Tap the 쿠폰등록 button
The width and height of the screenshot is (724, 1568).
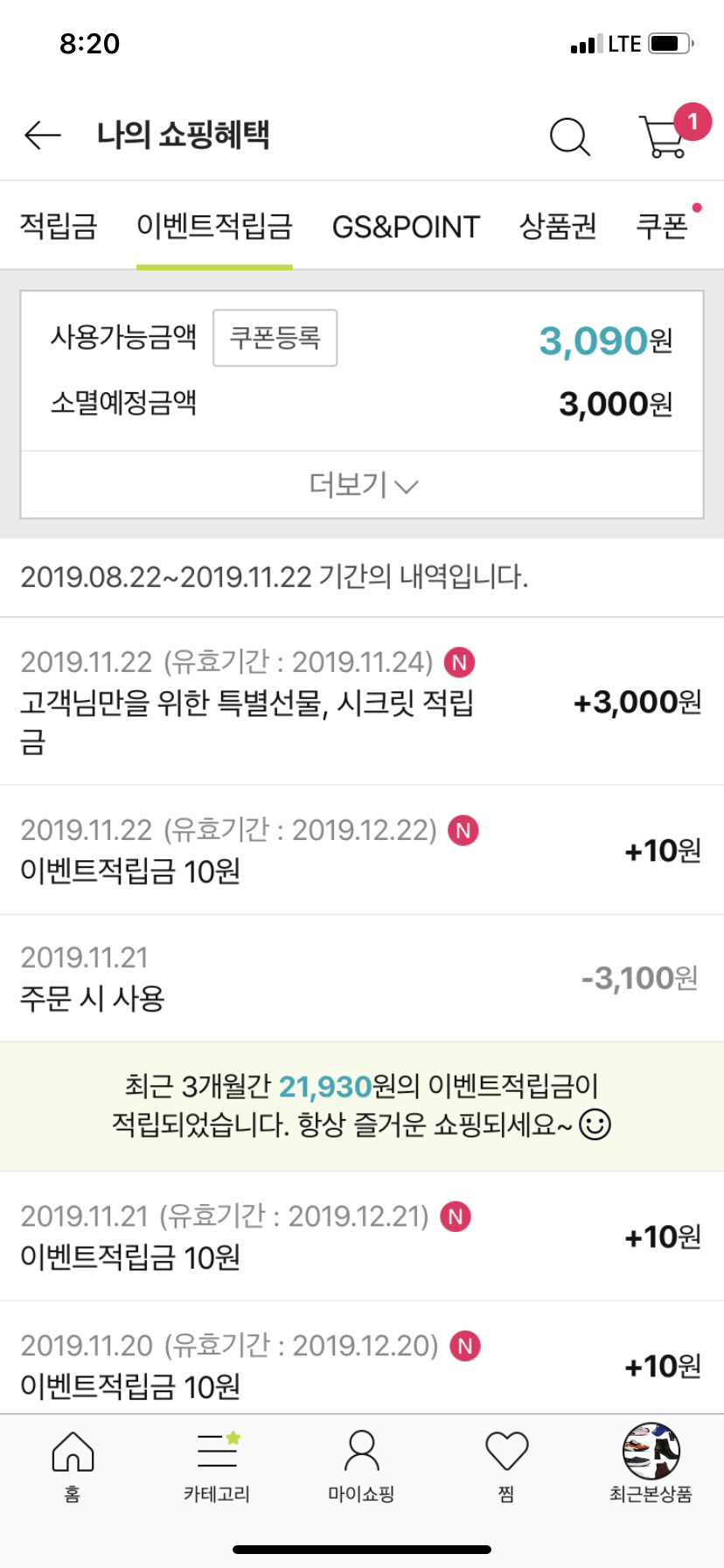point(275,338)
